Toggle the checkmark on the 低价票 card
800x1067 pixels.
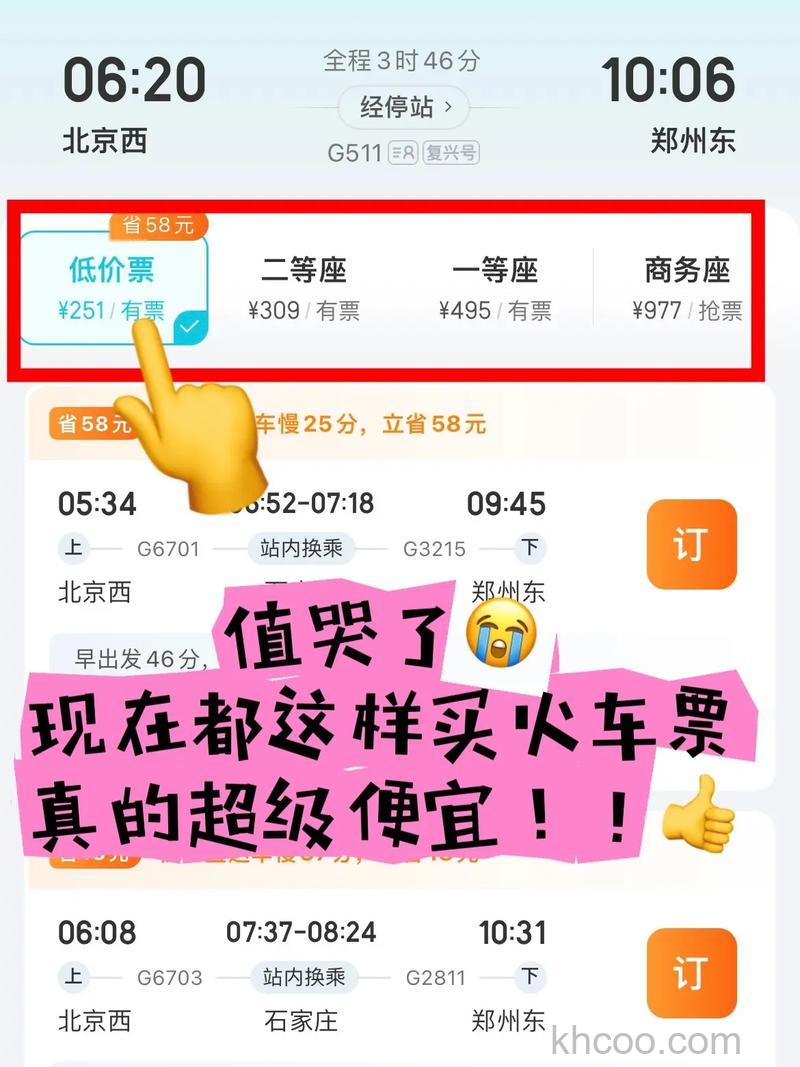point(190,325)
